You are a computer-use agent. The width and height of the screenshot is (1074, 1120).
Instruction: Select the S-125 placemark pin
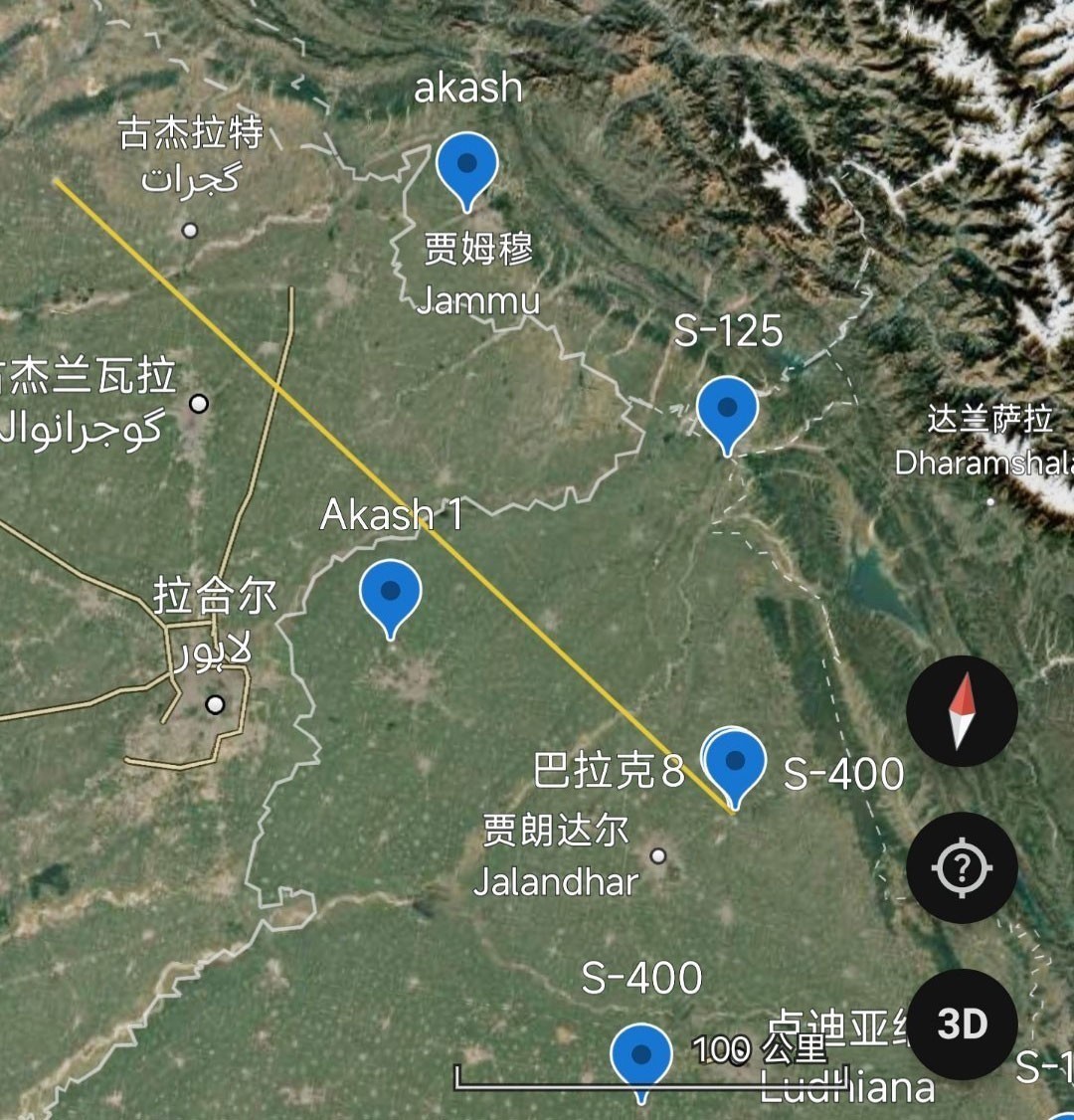(x=727, y=411)
